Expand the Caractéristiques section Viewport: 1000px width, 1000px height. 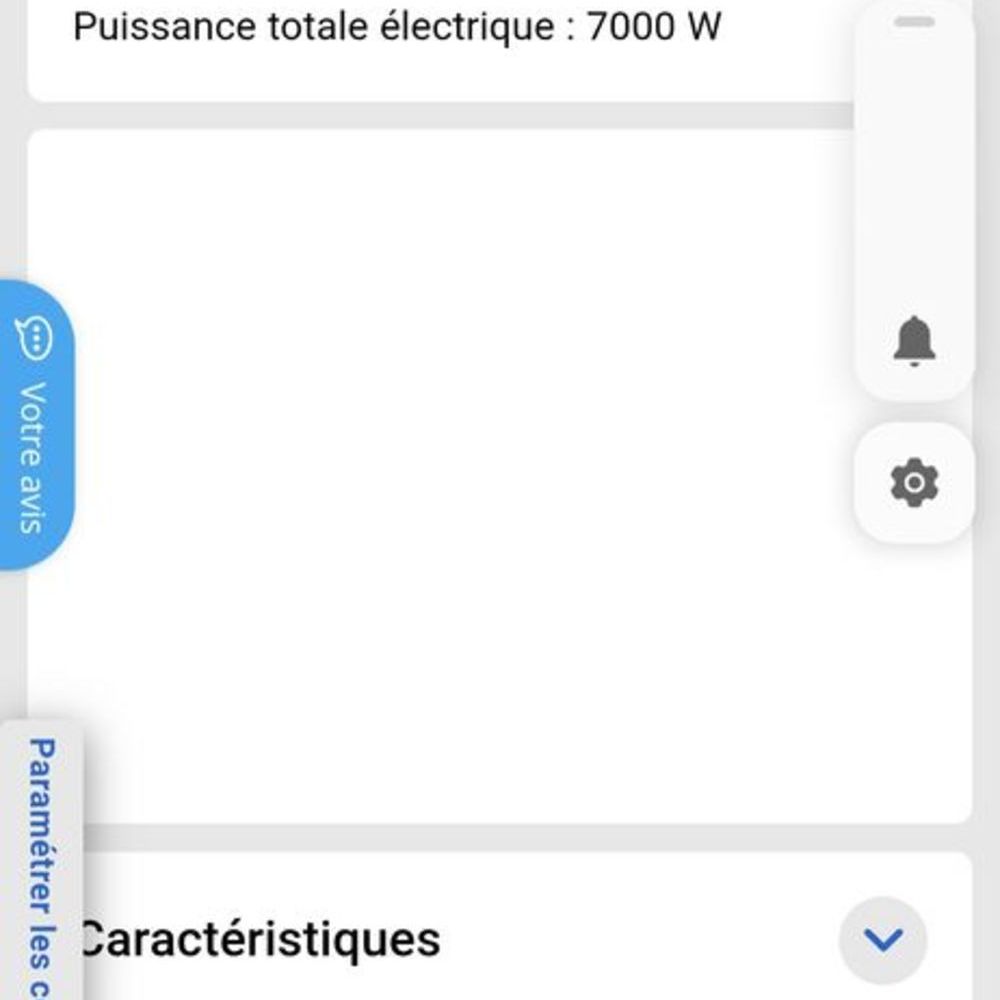tap(883, 940)
